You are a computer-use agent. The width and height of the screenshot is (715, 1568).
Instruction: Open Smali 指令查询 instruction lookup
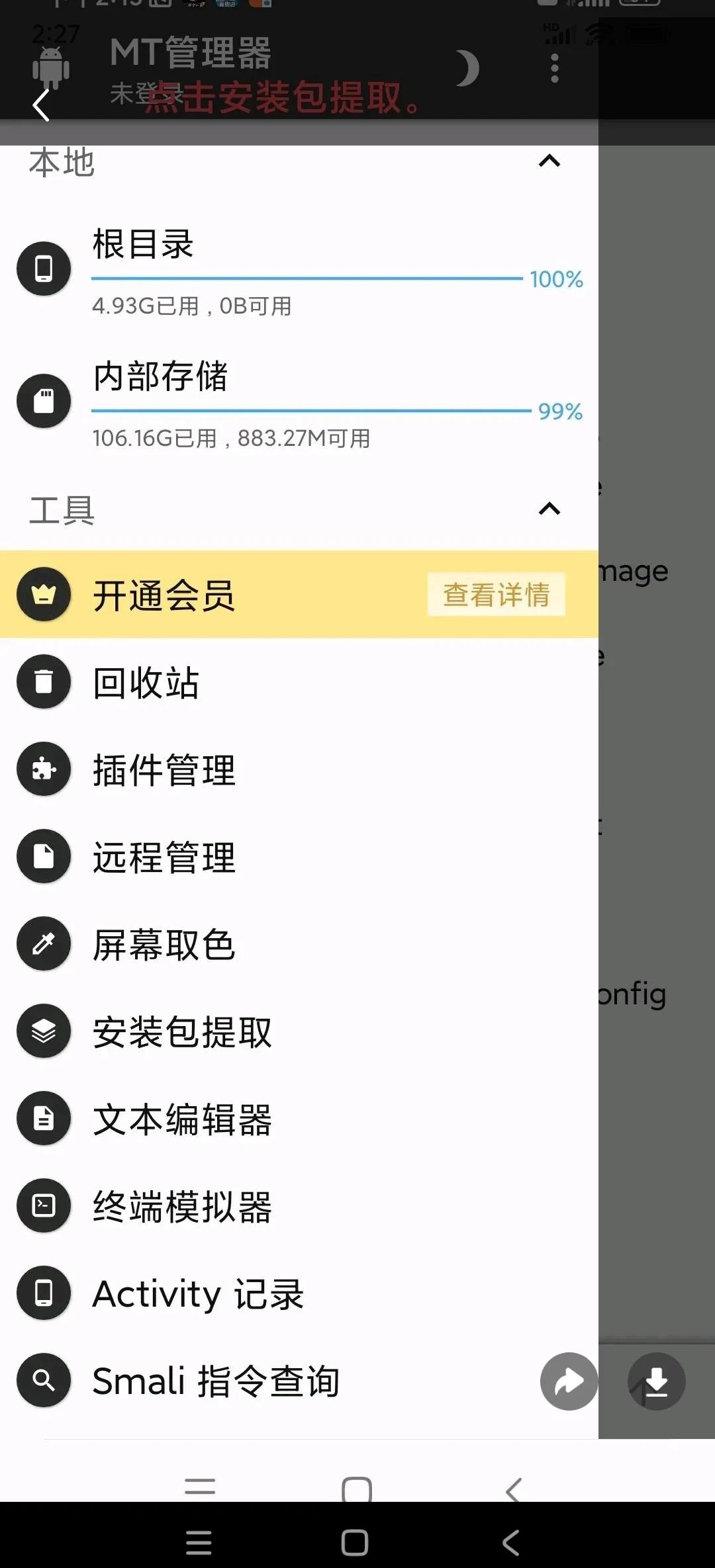(215, 1381)
